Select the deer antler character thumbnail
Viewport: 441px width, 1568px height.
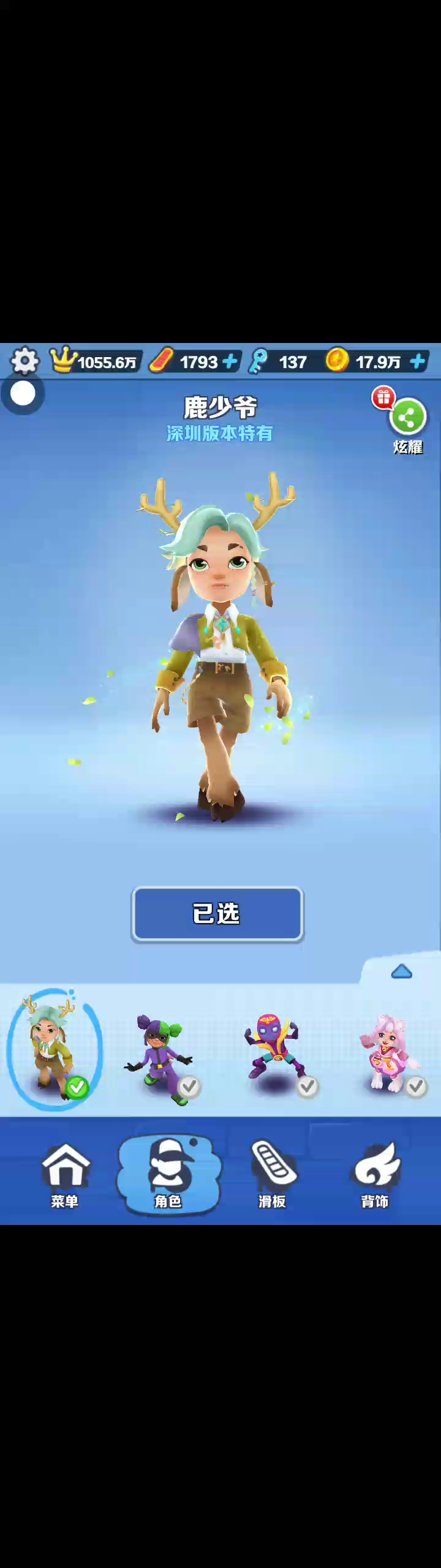coord(52,1049)
